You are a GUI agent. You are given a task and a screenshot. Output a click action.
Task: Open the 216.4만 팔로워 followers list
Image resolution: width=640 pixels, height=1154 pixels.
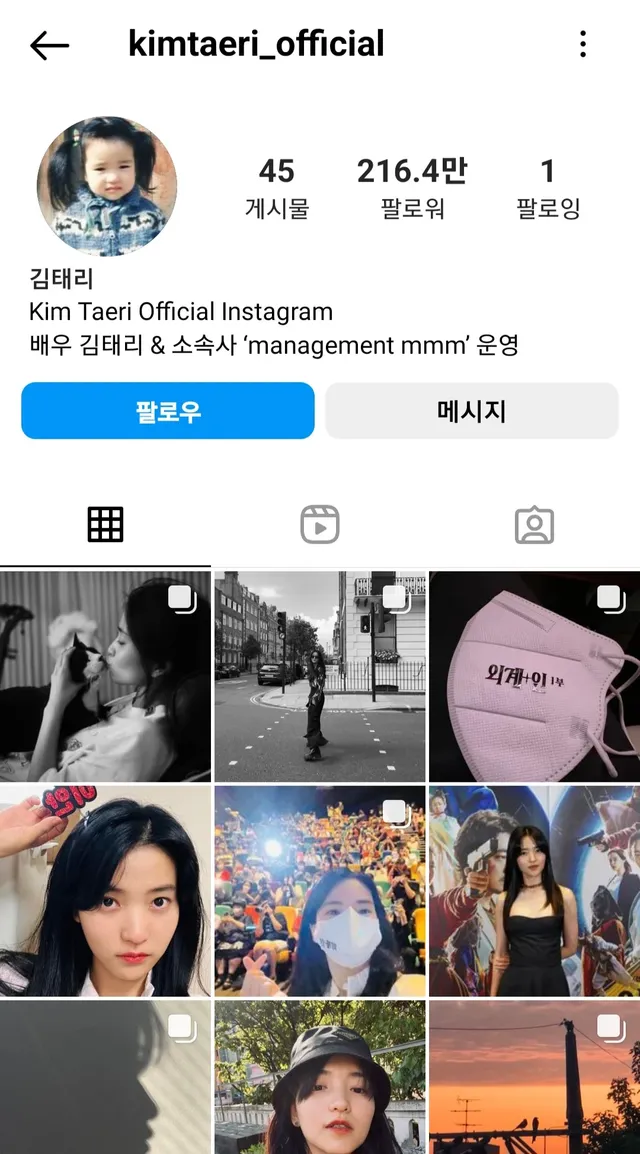point(412,187)
